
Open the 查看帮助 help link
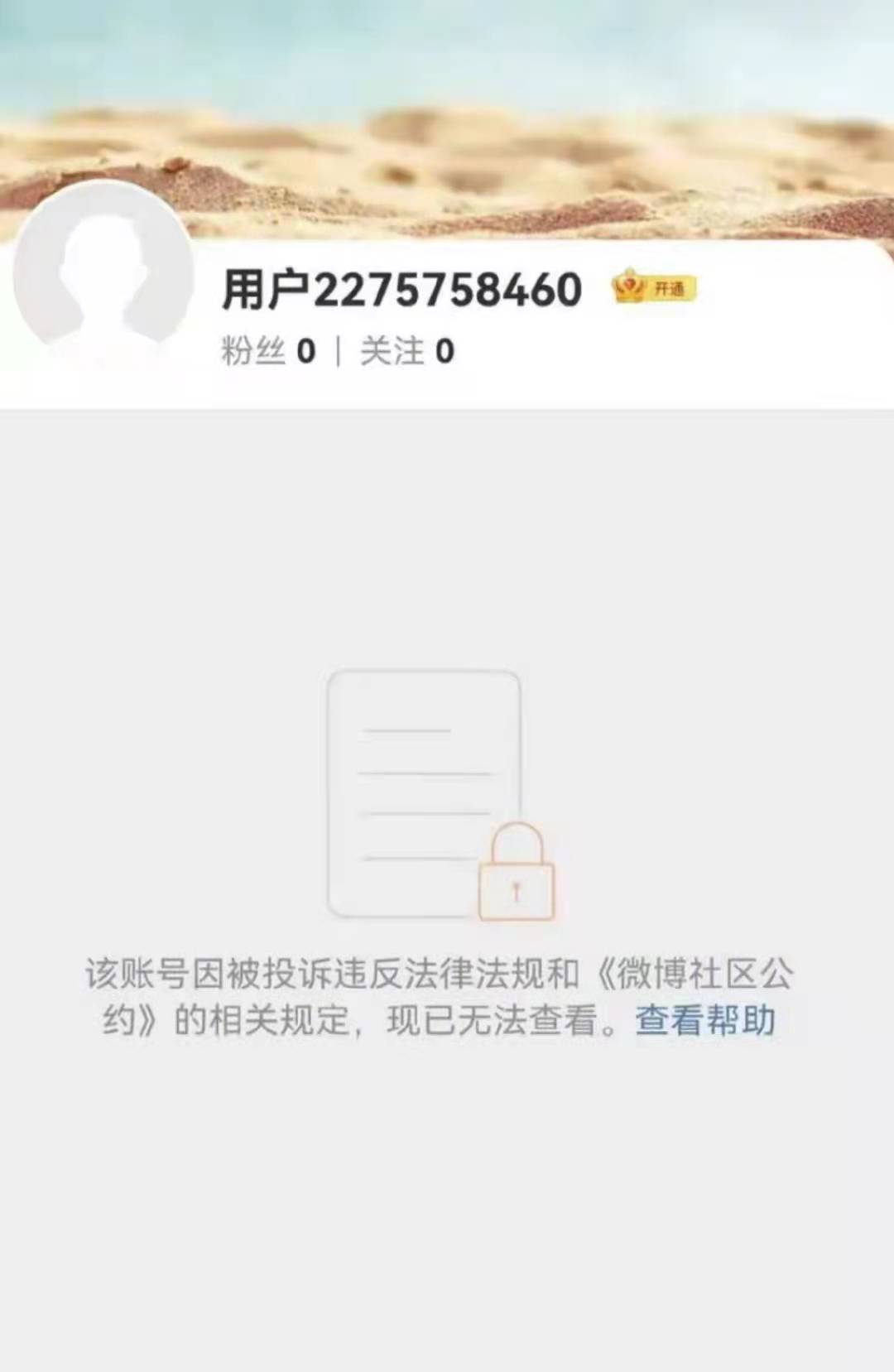coord(704,1020)
